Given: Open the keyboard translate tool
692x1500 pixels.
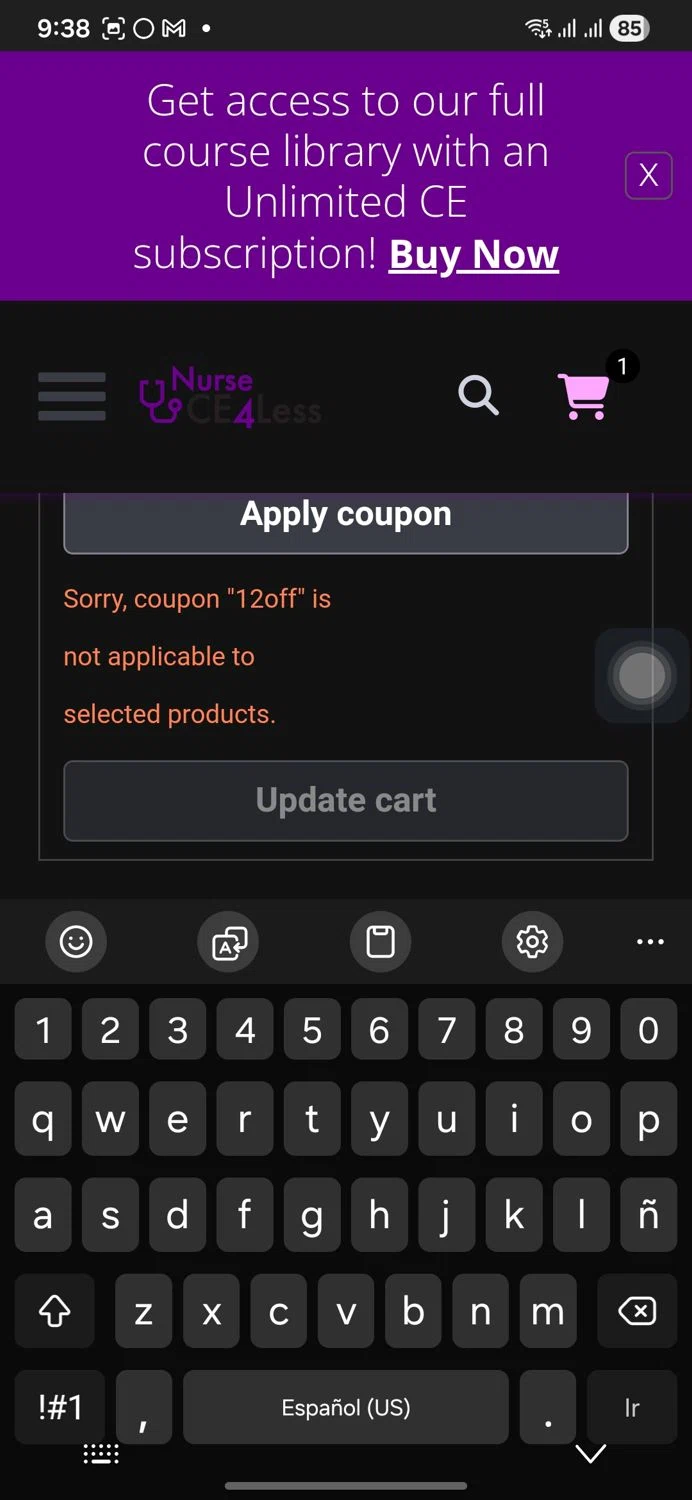Looking at the screenshot, I should coord(229,941).
